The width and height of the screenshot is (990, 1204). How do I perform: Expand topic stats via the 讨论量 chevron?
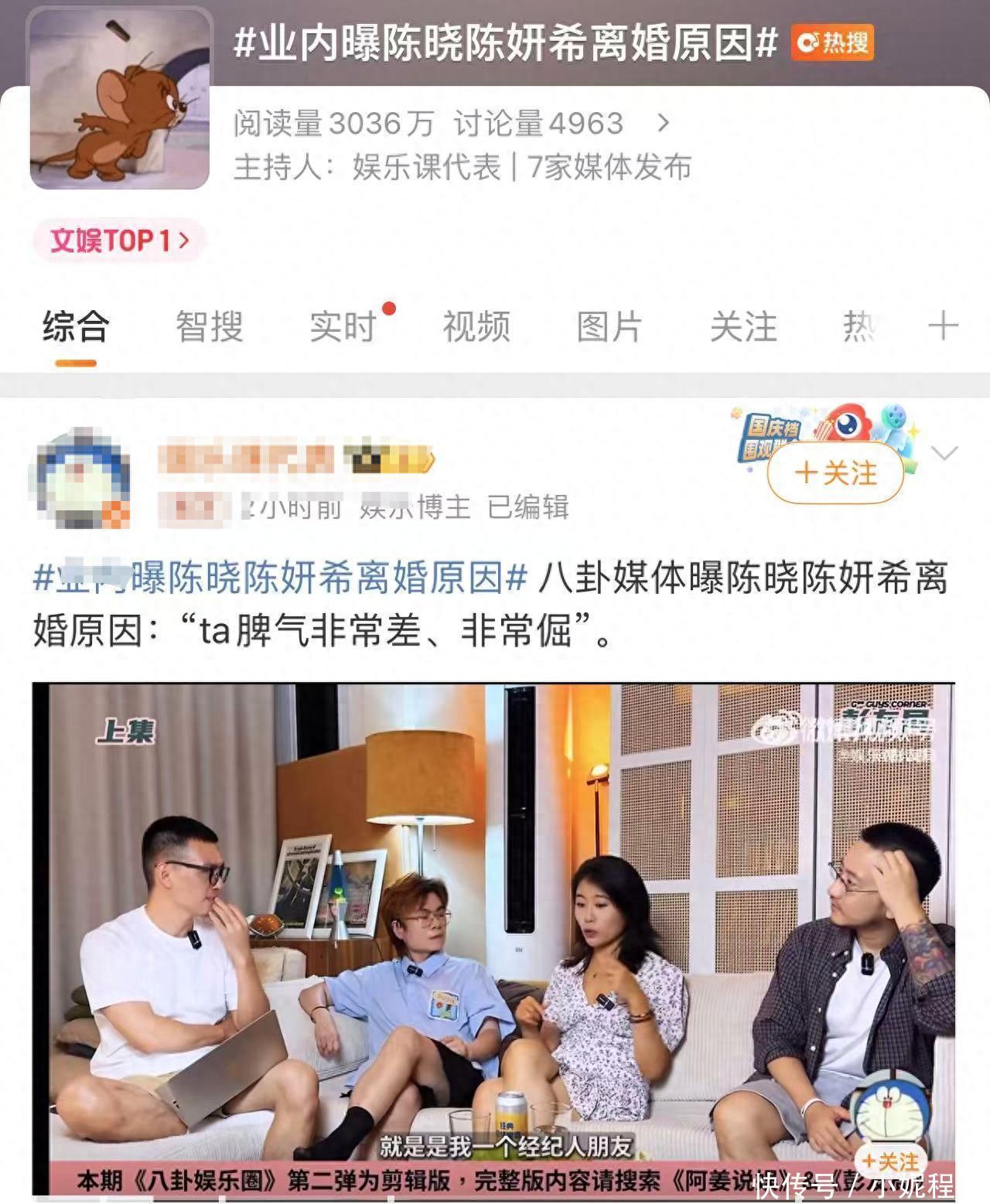coord(663,123)
